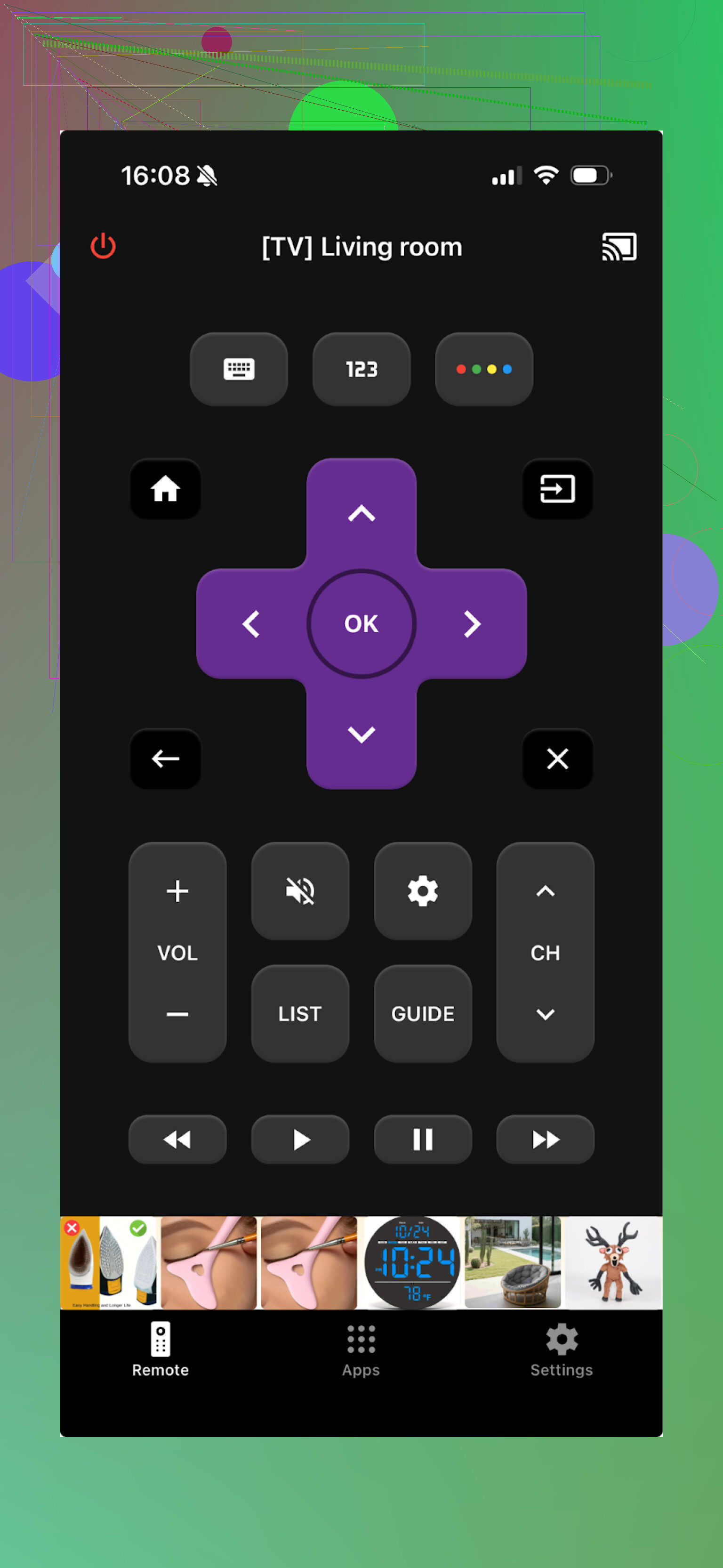Screen dimensions: 723x1568
Task: Open the screen cast icon
Action: pos(619,247)
